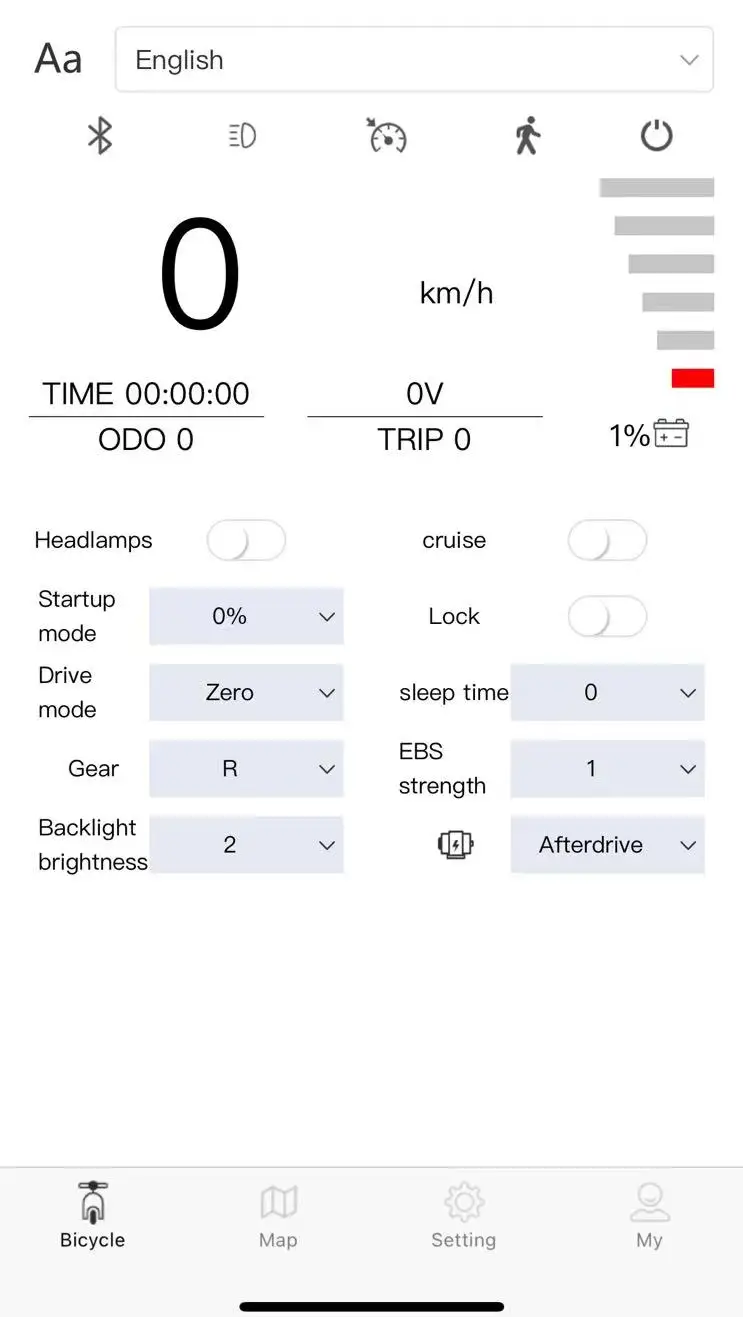
Task: Tap the walking mode icon
Action: (527, 135)
